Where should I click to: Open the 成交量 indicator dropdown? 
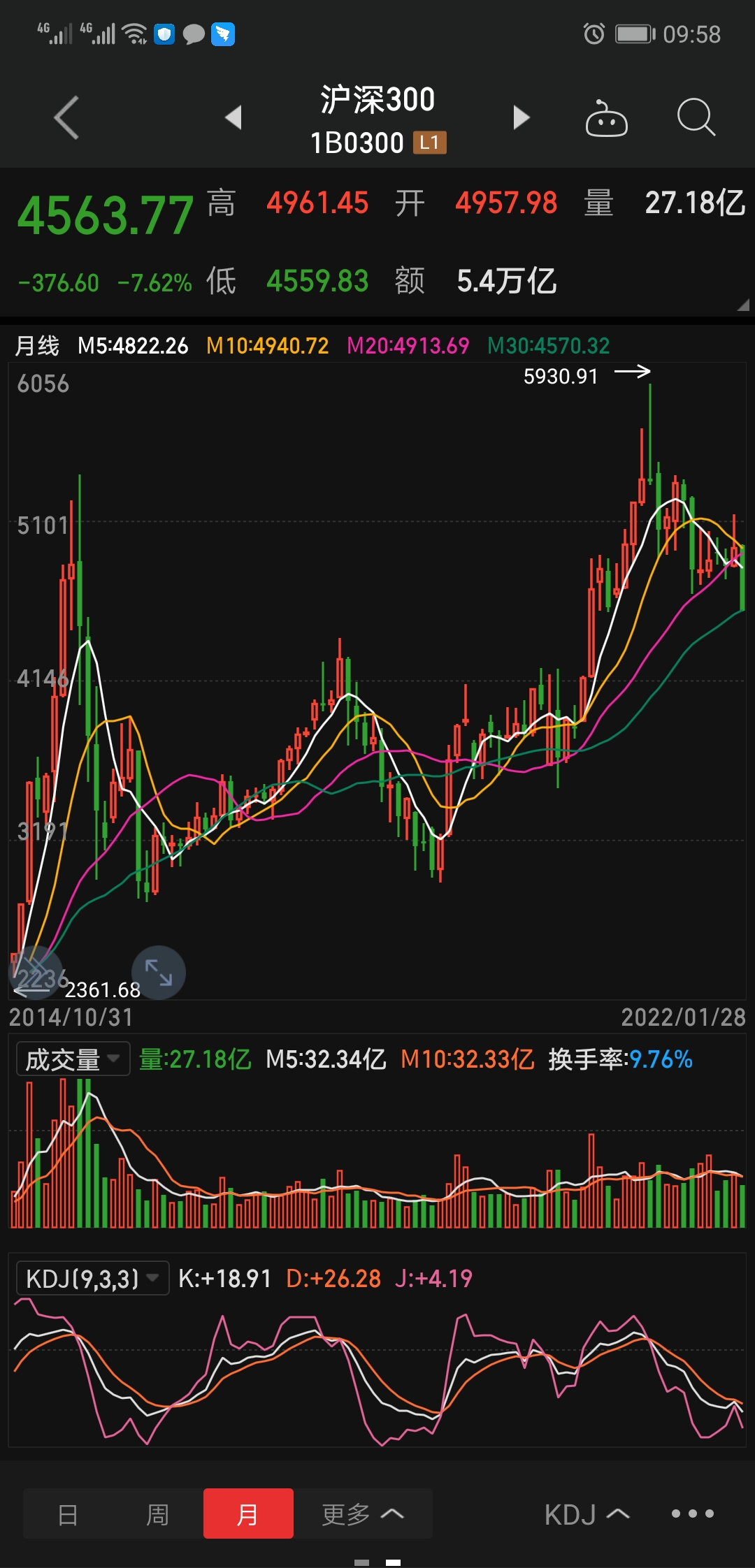pos(73,1059)
